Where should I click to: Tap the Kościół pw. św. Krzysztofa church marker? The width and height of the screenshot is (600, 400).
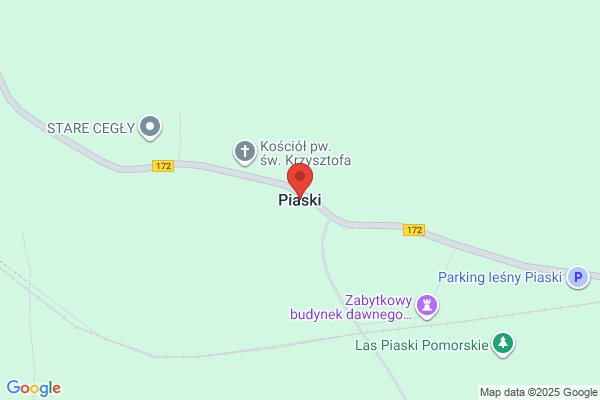pyautogui.click(x=244, y=152)
